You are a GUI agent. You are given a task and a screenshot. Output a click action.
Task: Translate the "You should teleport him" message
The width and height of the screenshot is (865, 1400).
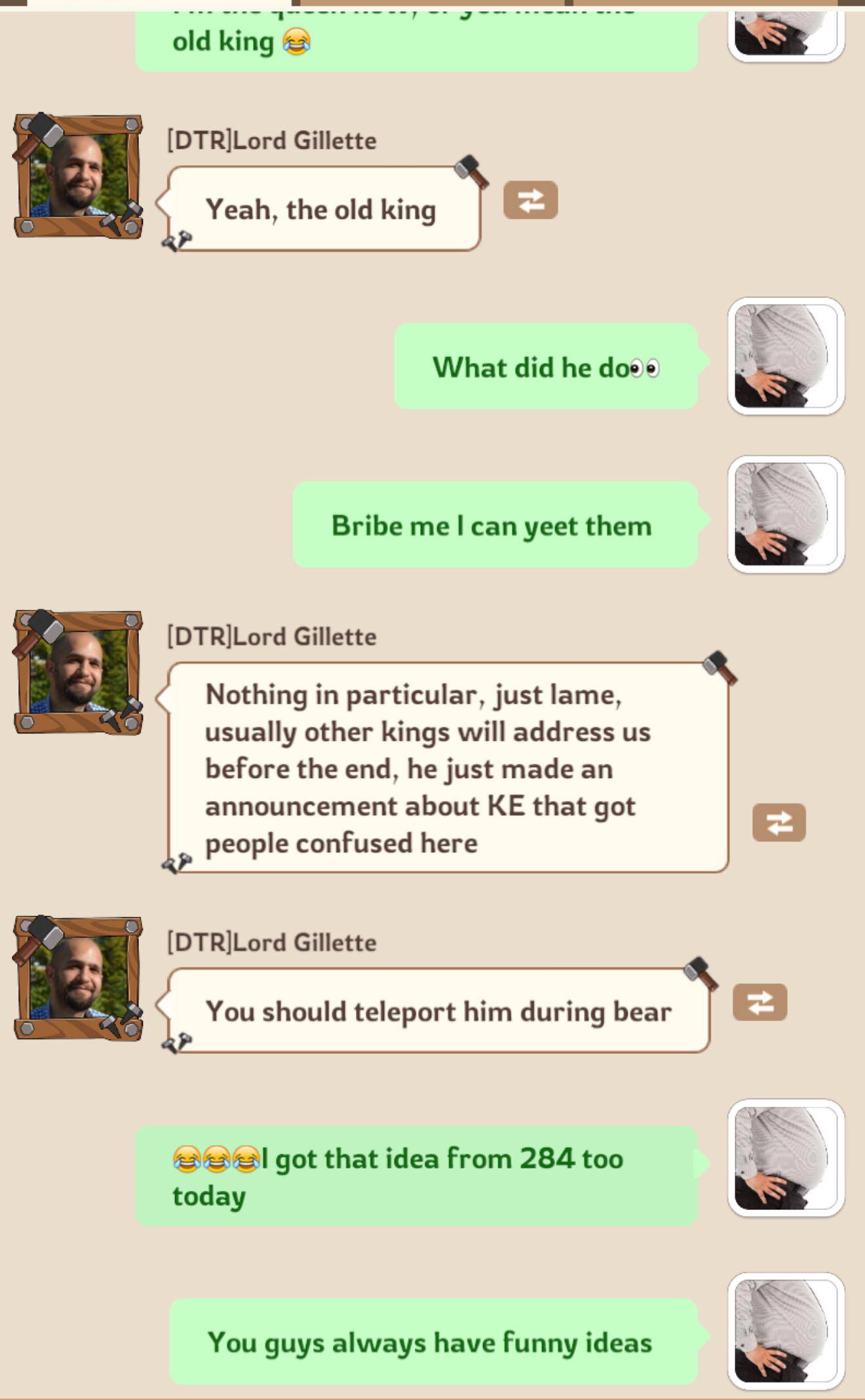[759, 1002]
